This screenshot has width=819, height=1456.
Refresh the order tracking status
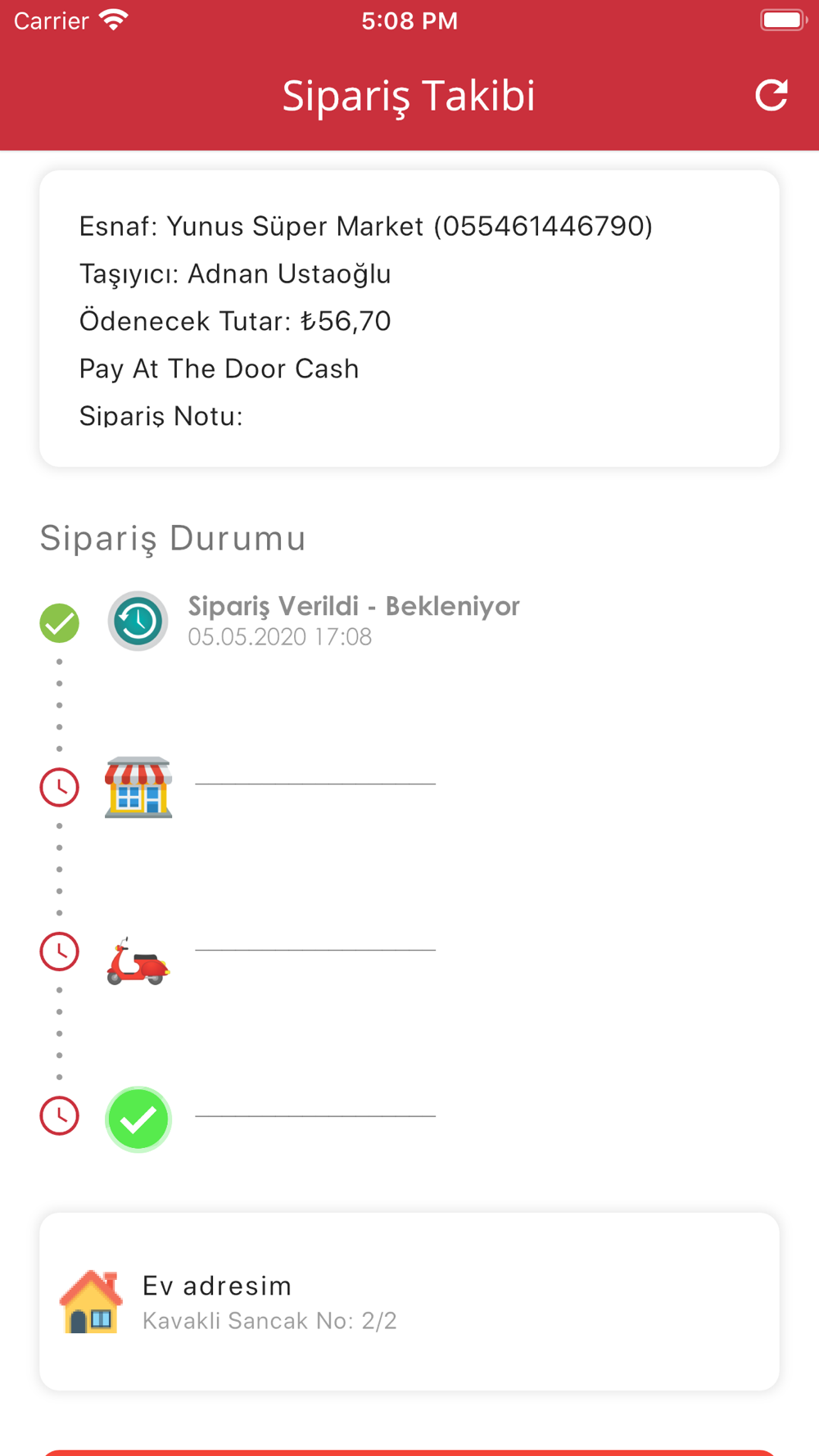point(771,95)
